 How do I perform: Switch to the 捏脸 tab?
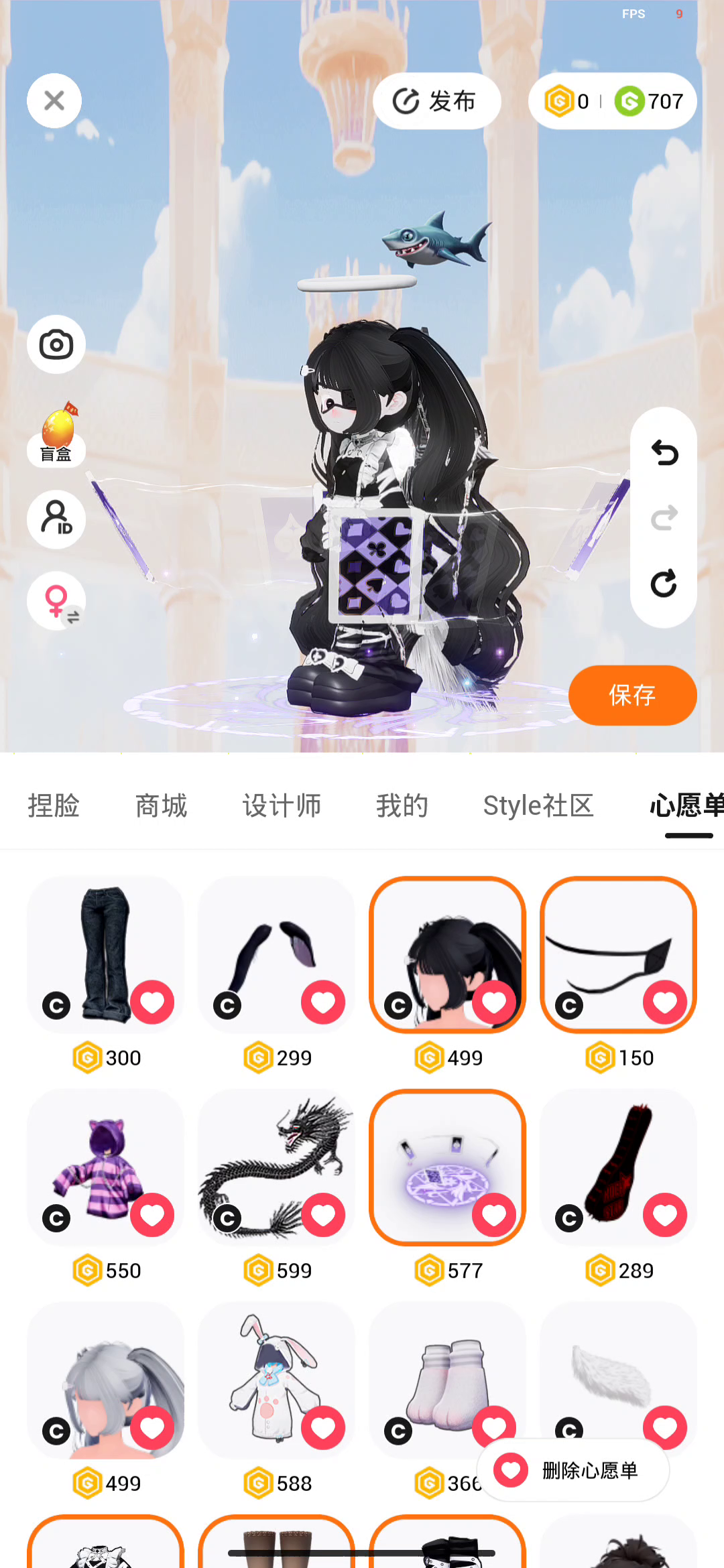point(54,805)
